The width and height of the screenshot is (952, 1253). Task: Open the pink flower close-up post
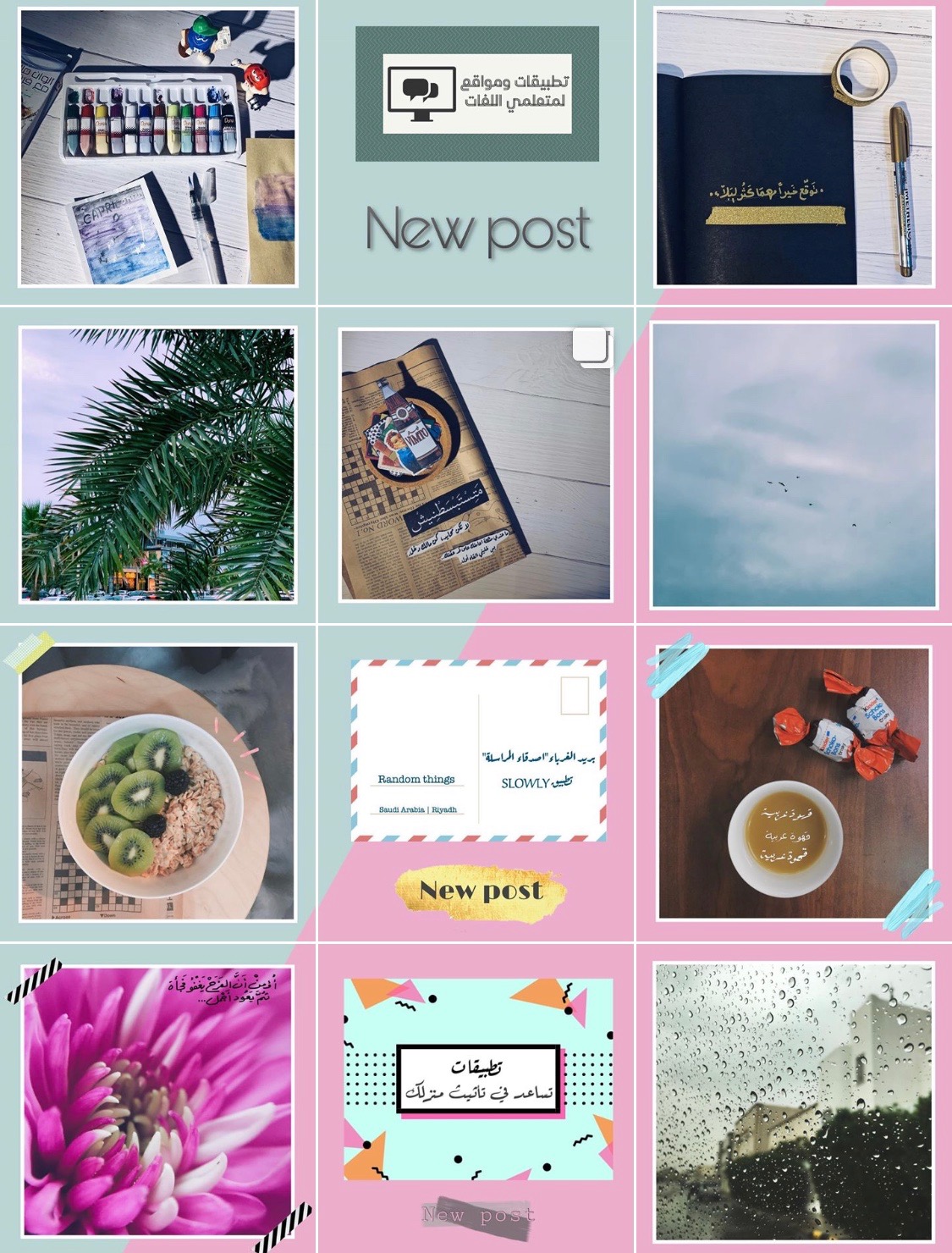[158, 1099]
